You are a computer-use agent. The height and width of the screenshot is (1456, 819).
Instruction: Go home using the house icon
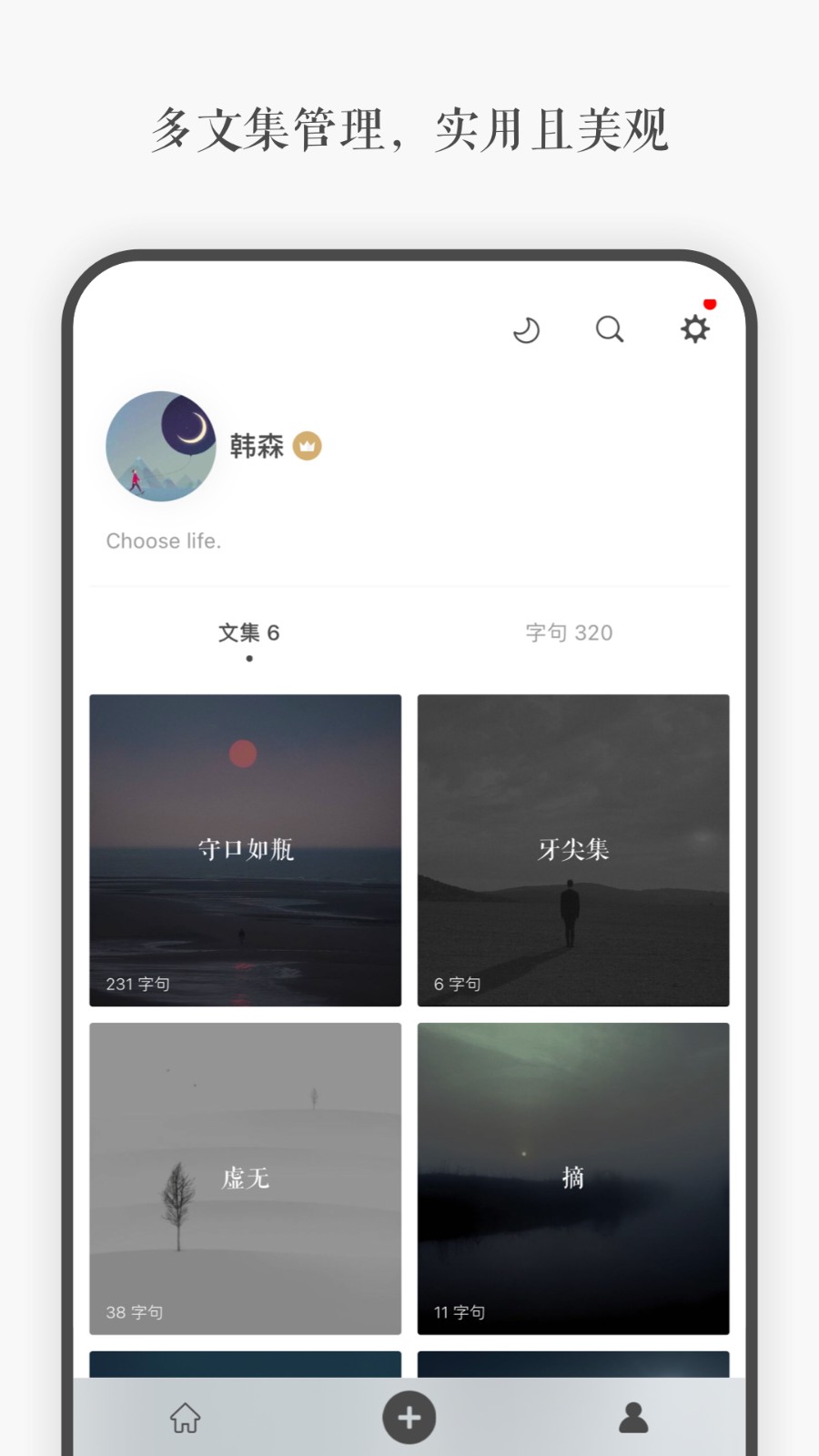(186, 1417)
